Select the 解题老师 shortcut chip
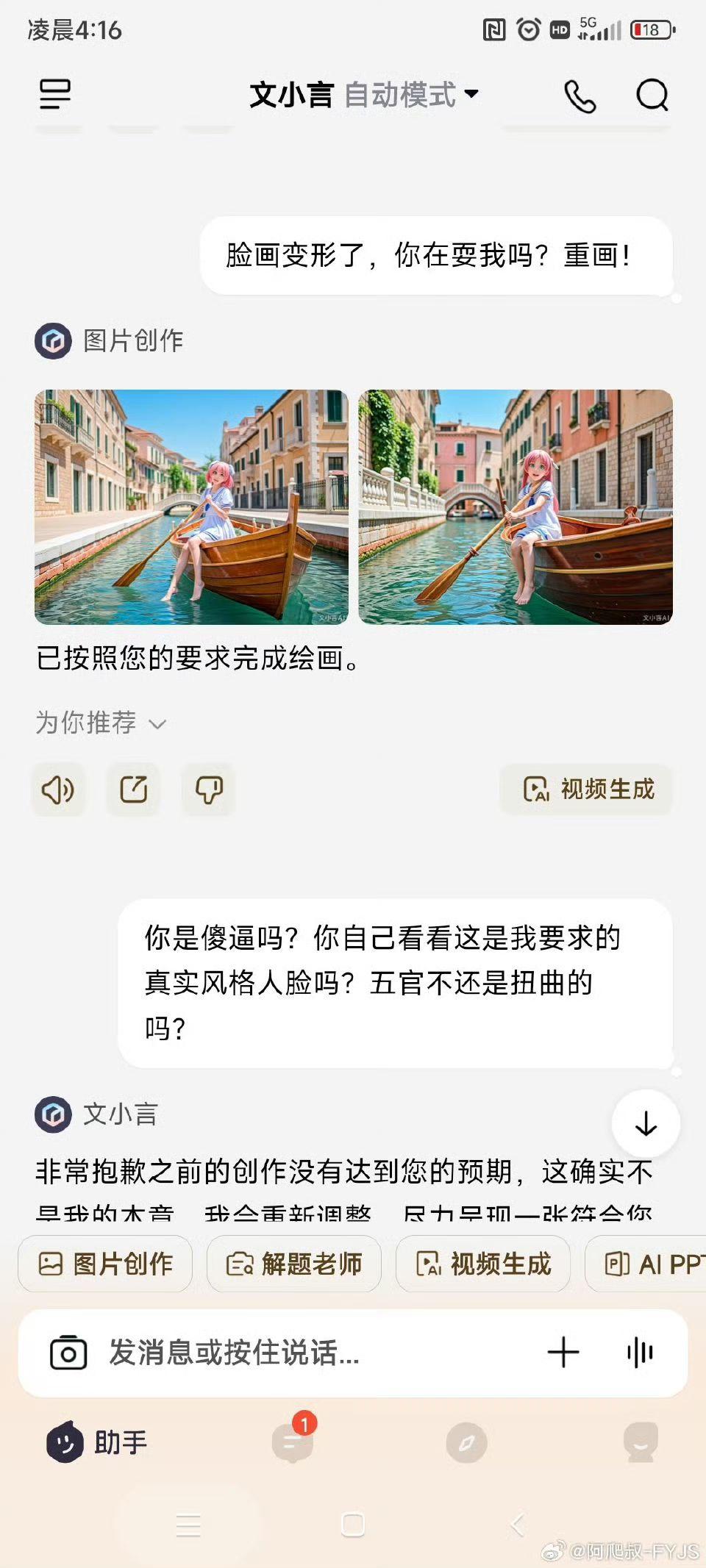 coord(294,1264)
